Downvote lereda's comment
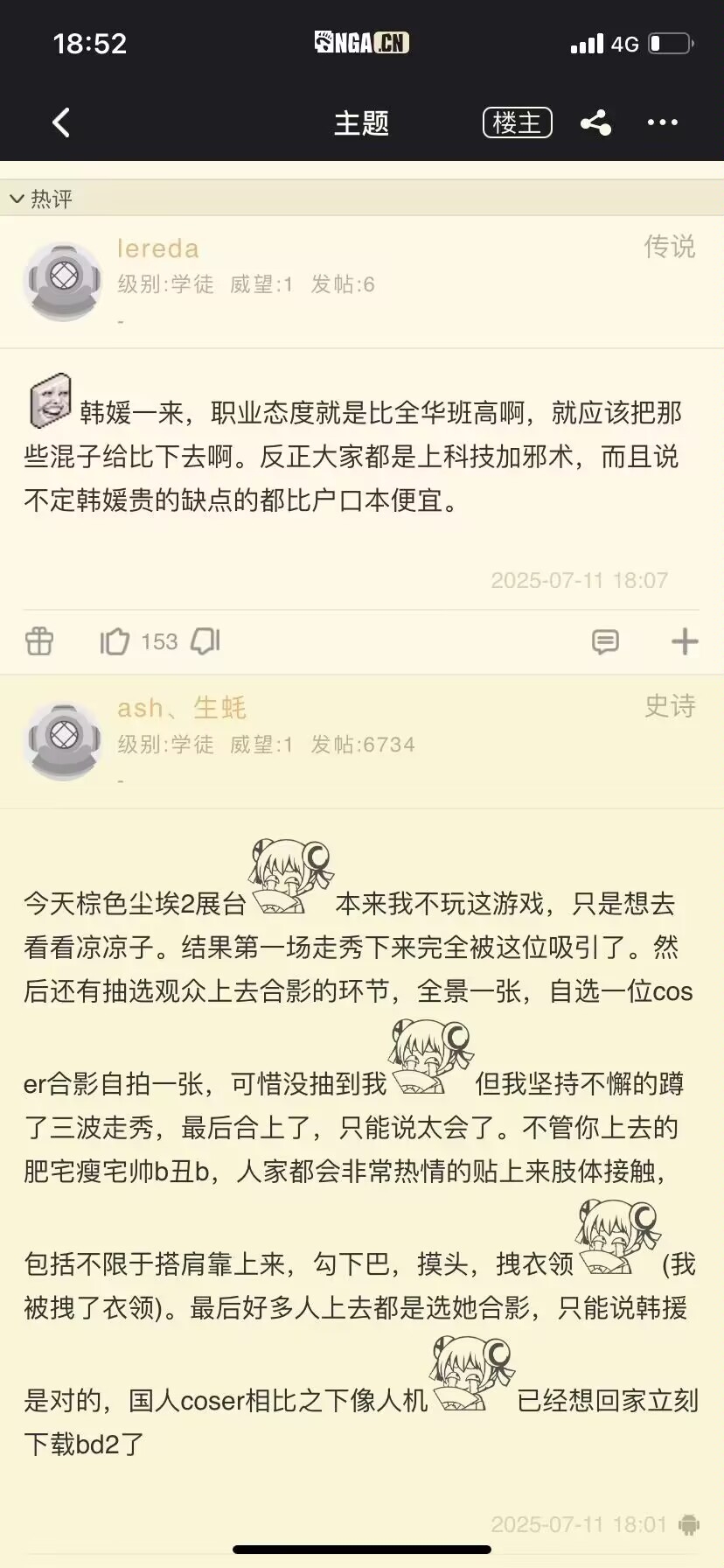 point(205,641)
